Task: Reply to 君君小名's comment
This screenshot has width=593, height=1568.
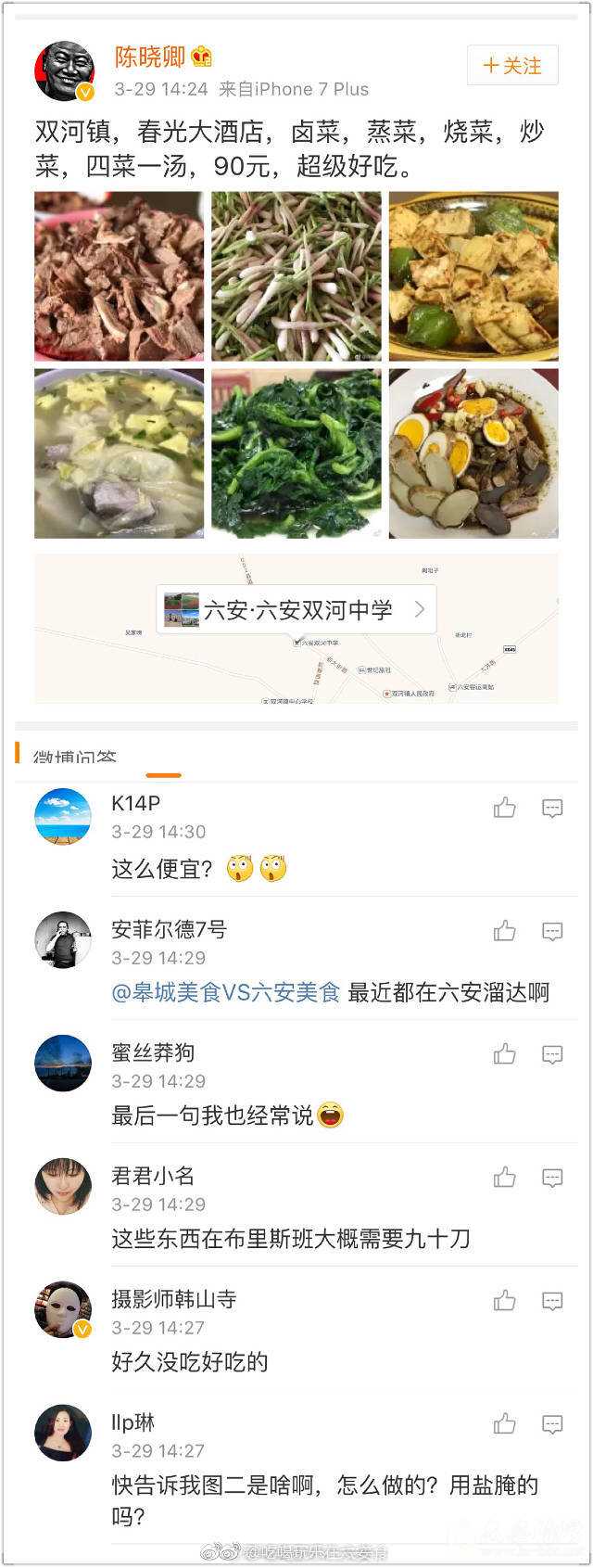Action: click(552, 1178)
